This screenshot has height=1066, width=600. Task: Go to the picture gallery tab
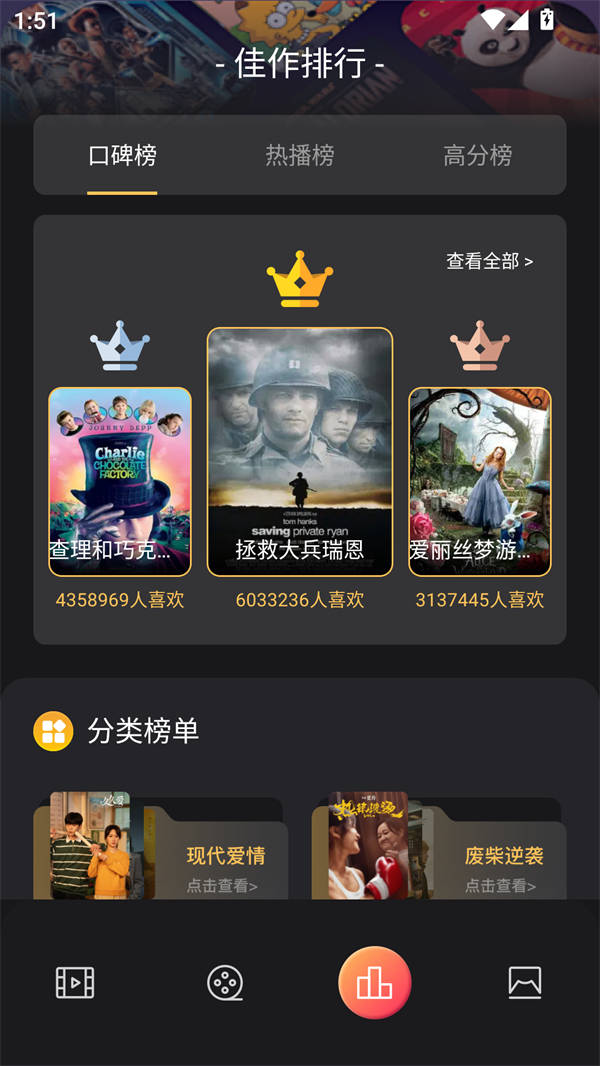coord(525,983)
